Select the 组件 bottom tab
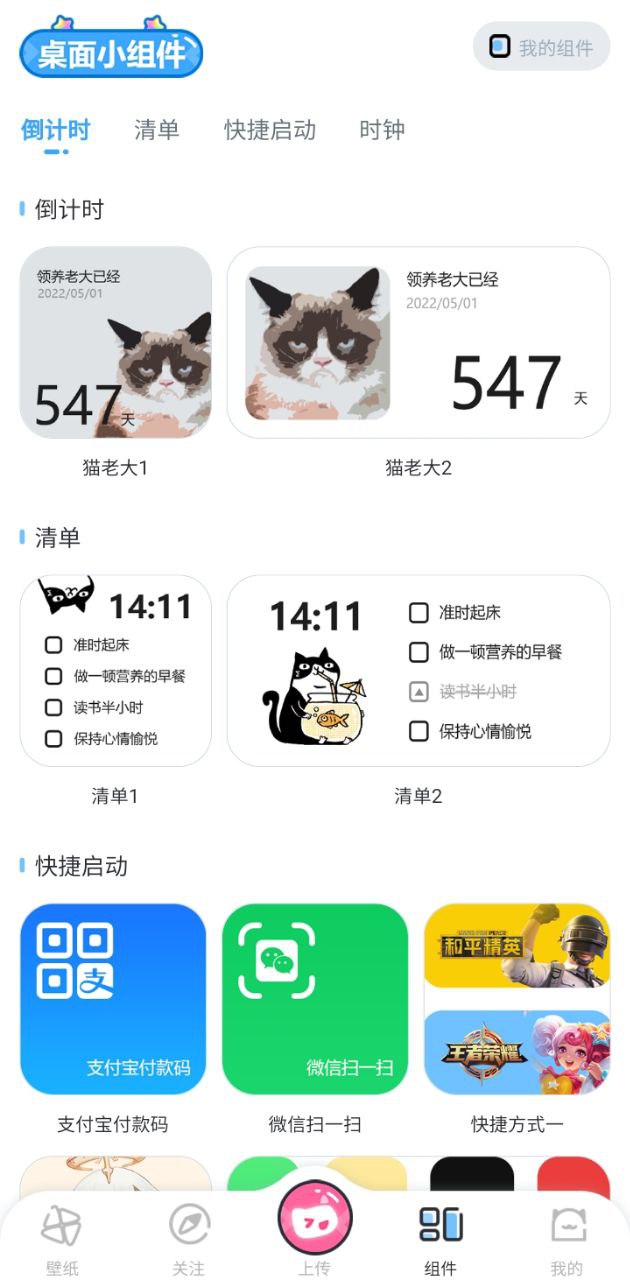The height and width of the screenshot is (1280, 630). 441,1240
